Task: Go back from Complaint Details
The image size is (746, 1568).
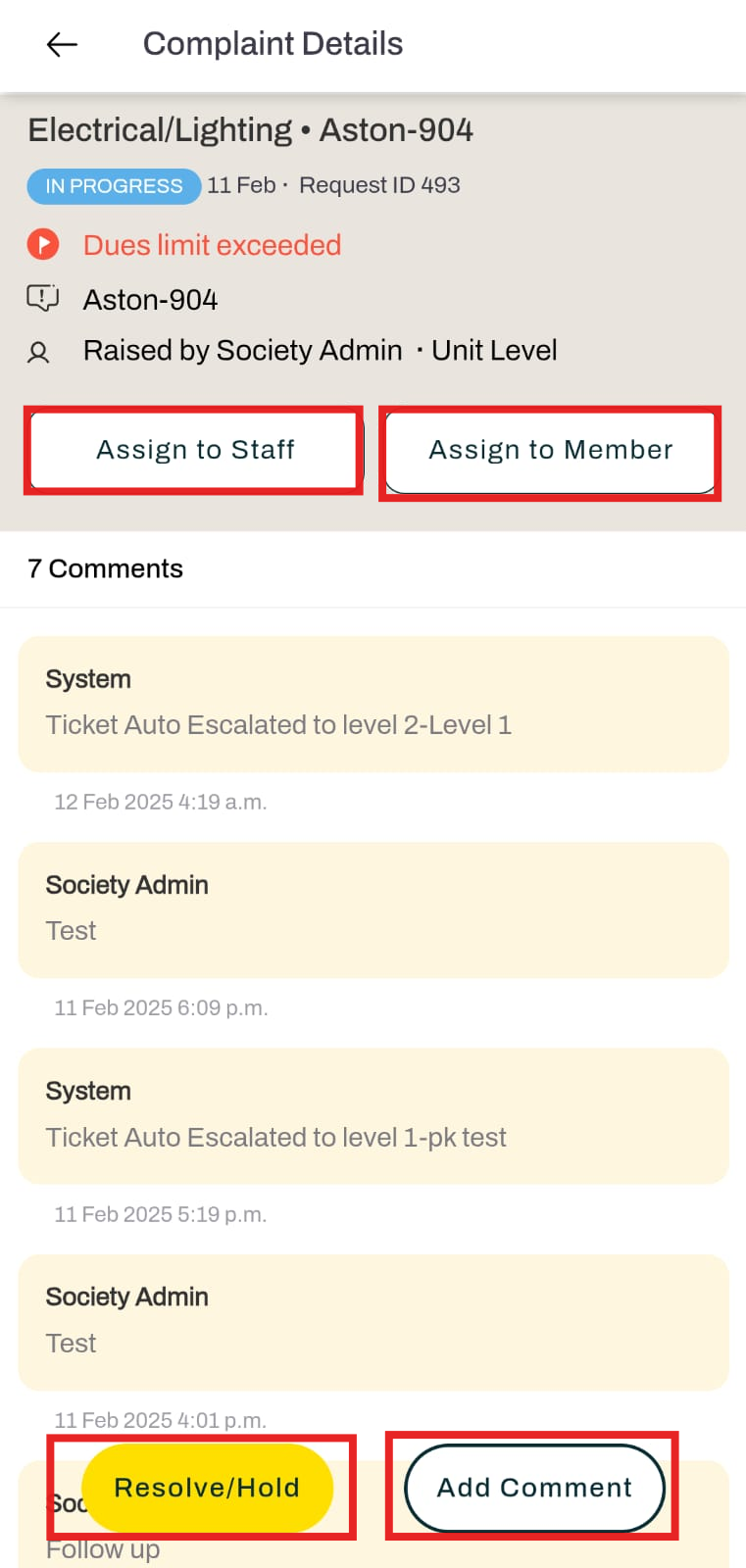Action: tap(62, 44)
